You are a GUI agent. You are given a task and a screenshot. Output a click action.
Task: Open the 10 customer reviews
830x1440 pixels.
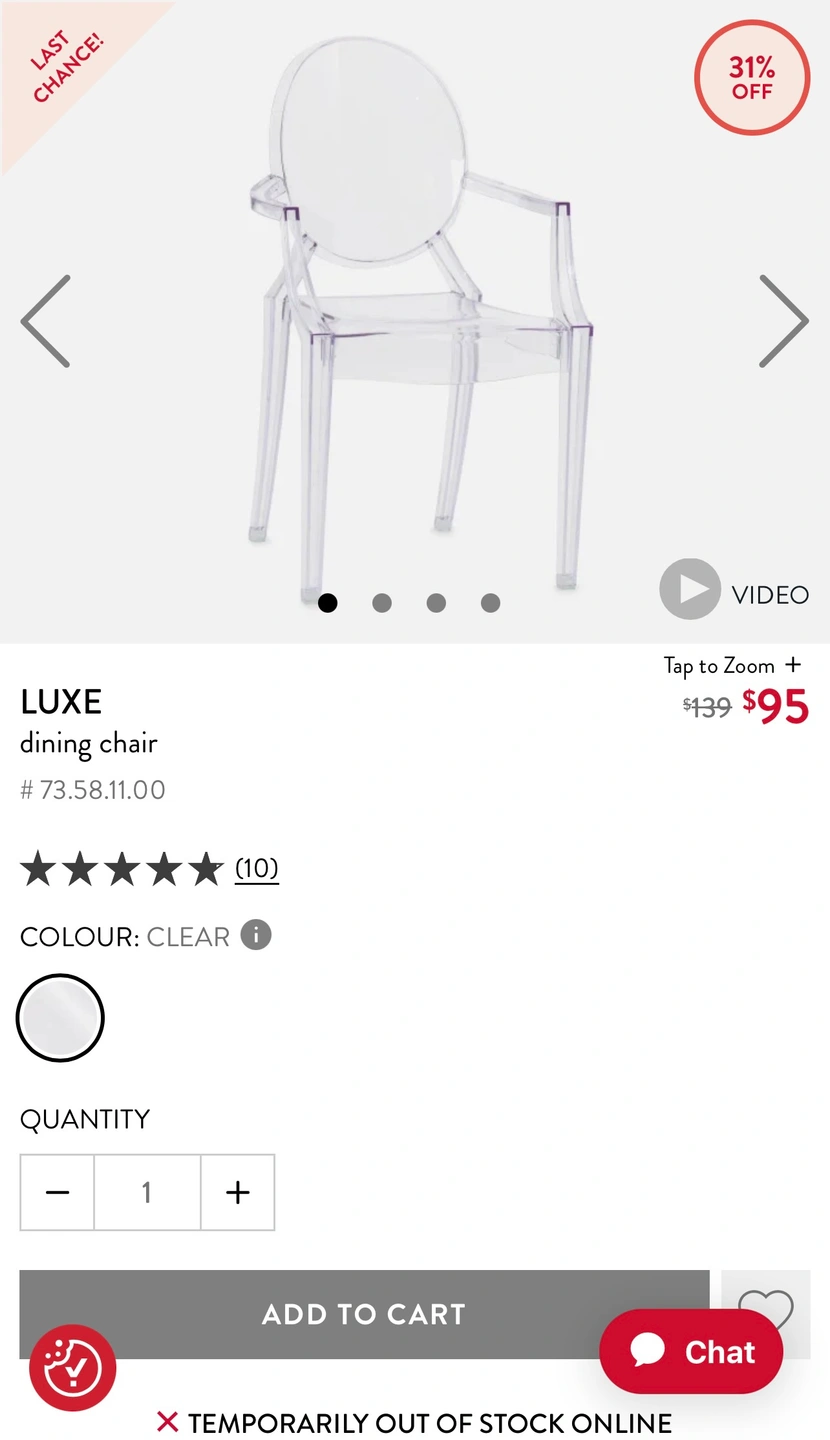point(256,868)
